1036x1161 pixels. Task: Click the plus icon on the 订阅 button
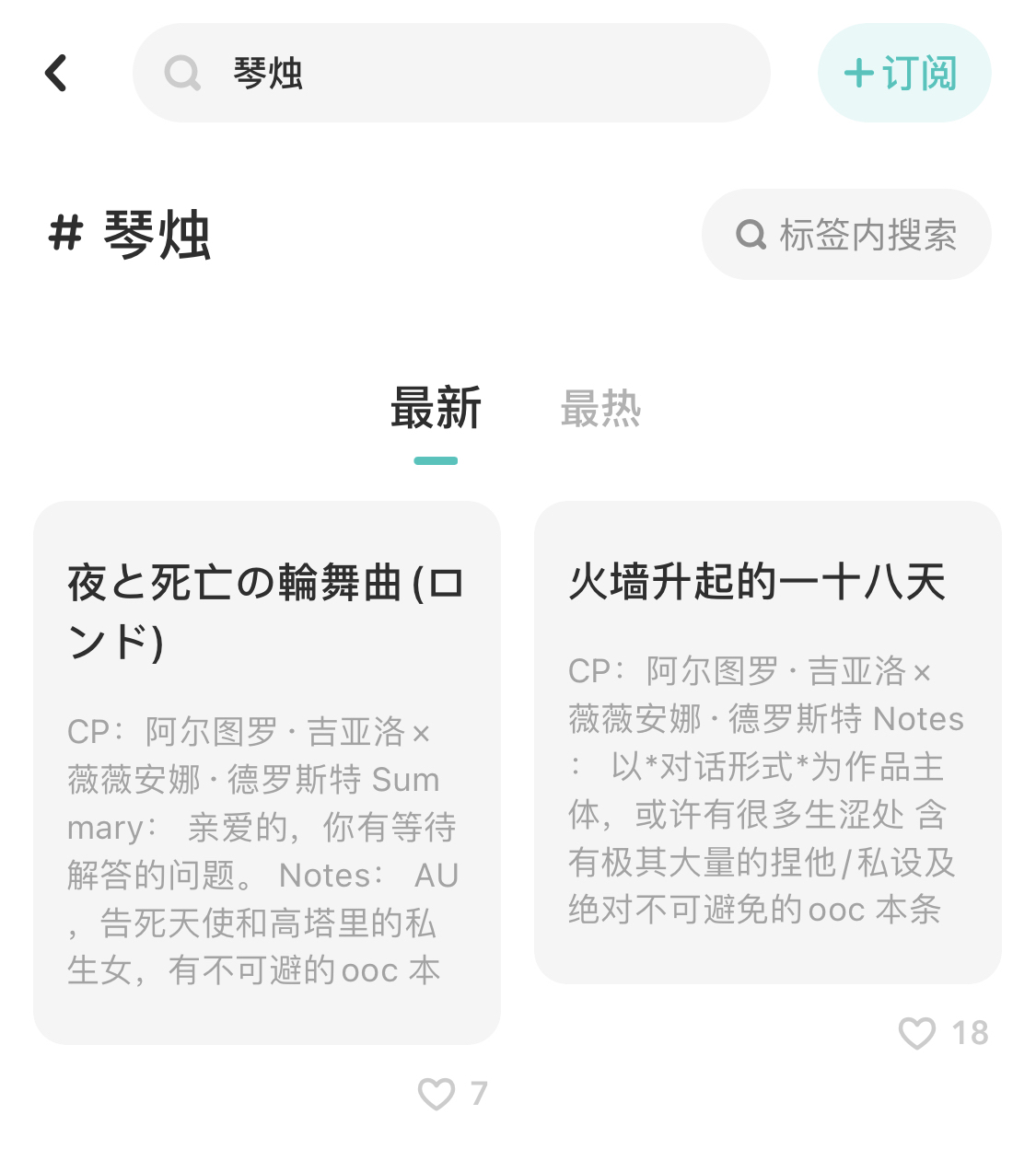pos(858,73)
